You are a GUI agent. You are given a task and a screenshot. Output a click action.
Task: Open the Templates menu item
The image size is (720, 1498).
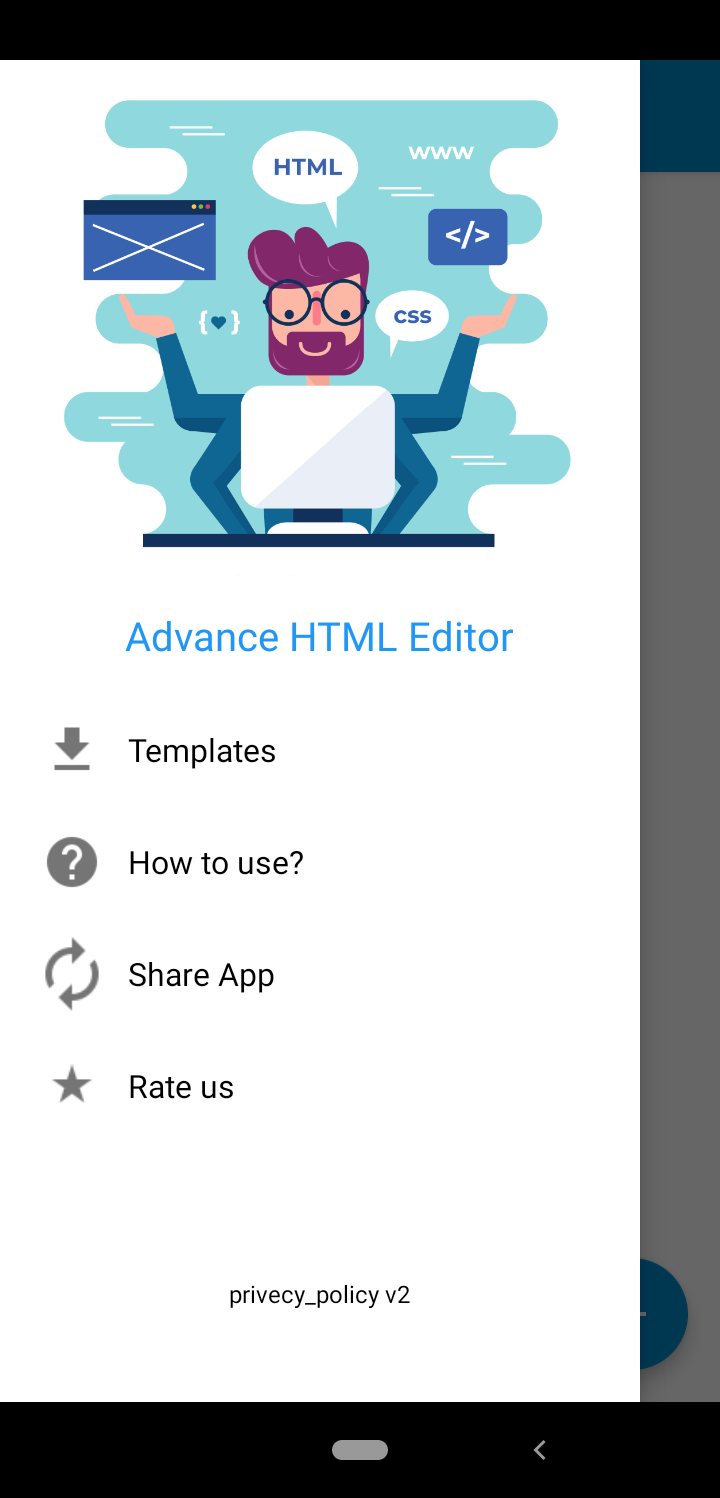point(201,750)
